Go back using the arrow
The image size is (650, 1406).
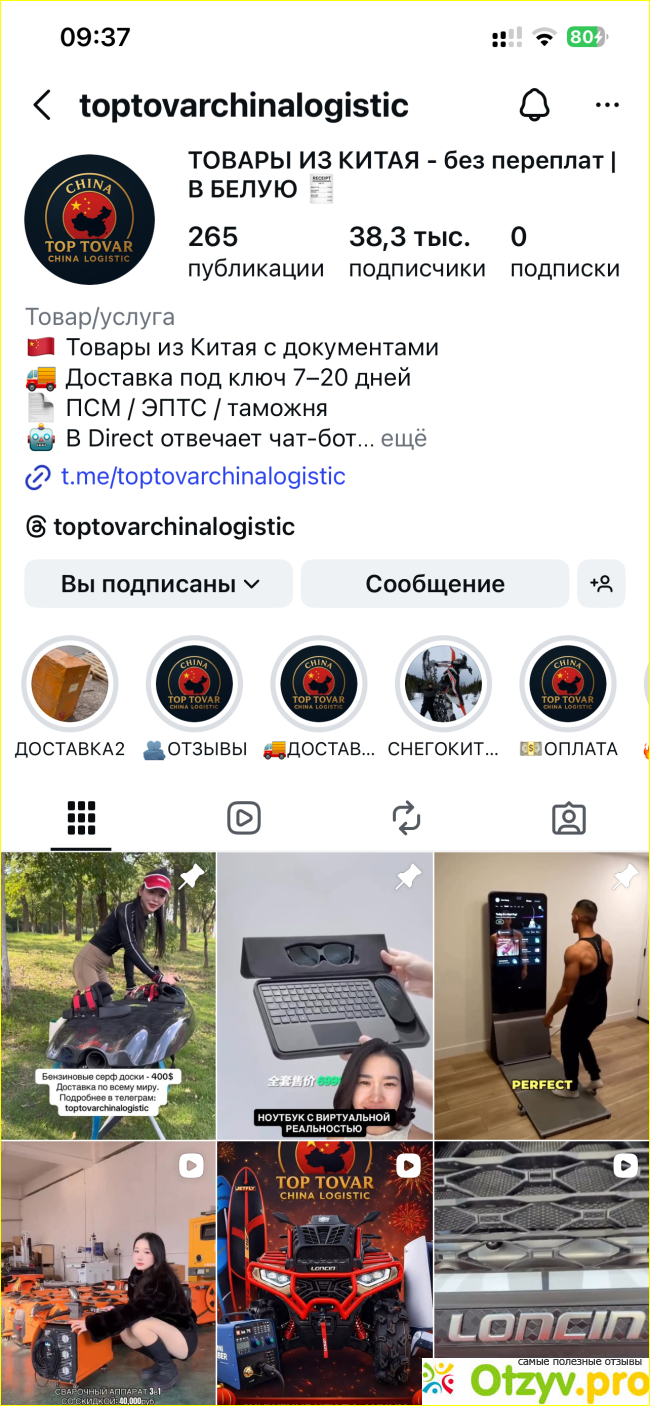(41, 105)
